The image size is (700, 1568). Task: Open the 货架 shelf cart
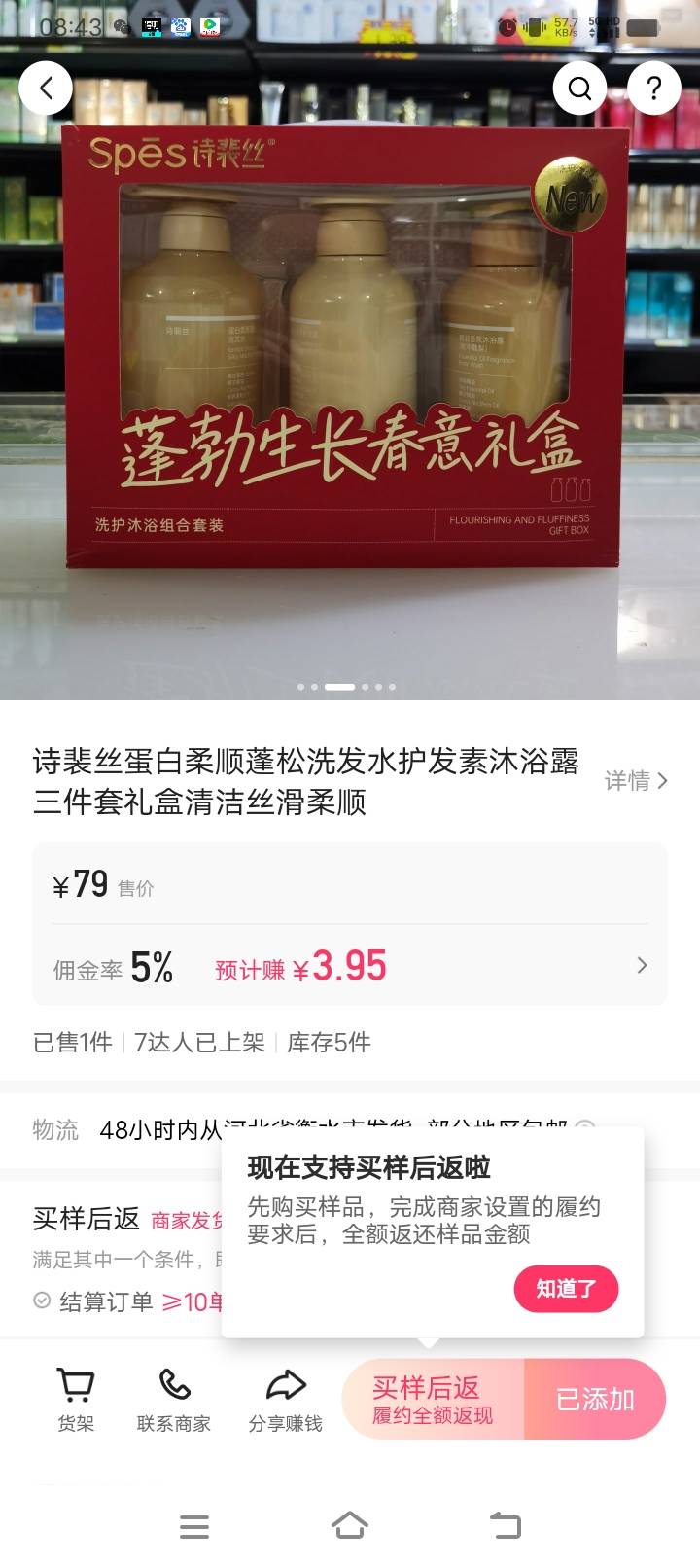click(76, 1399)
